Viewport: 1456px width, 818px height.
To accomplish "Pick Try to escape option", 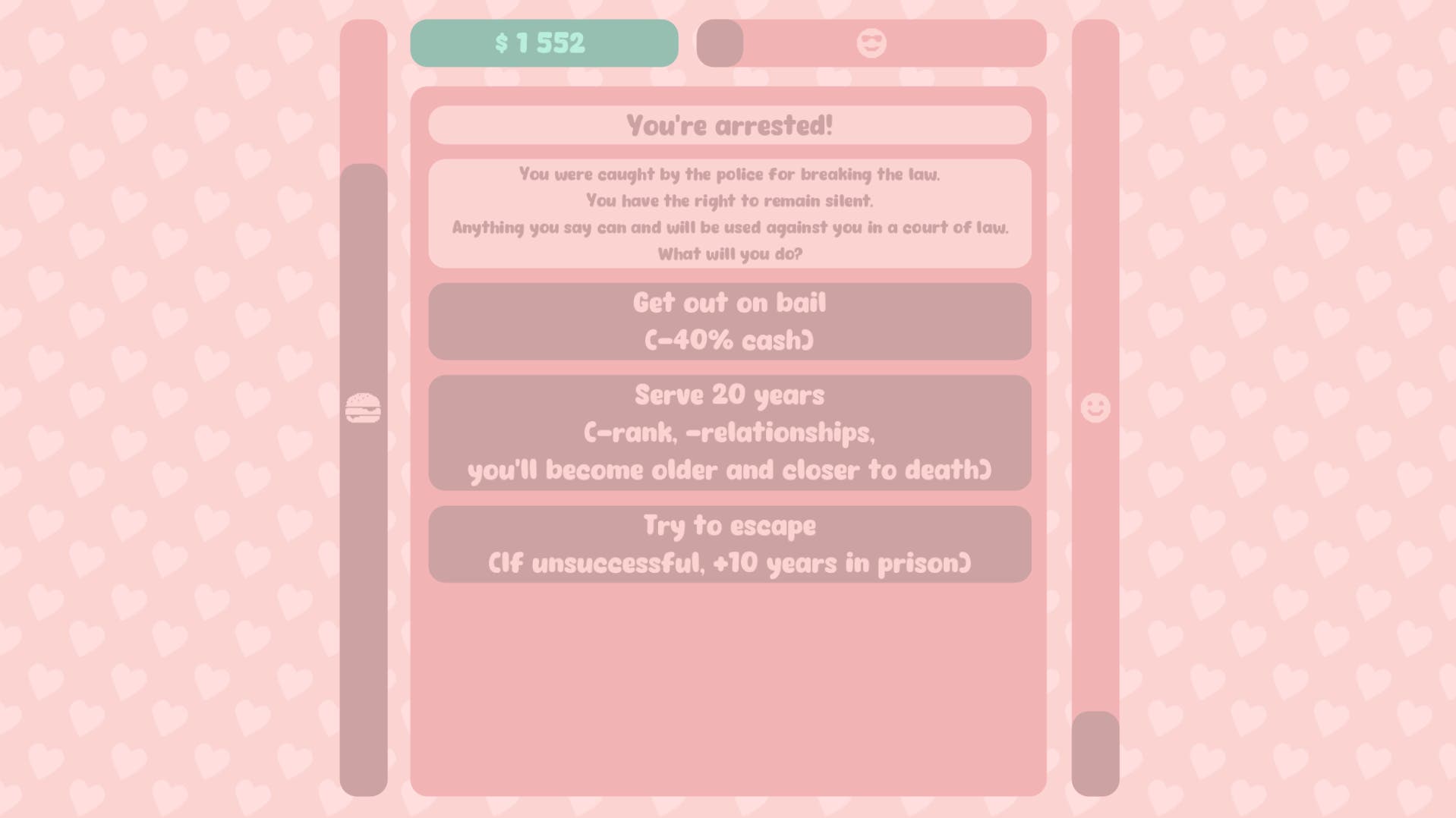I will point(729,544).
